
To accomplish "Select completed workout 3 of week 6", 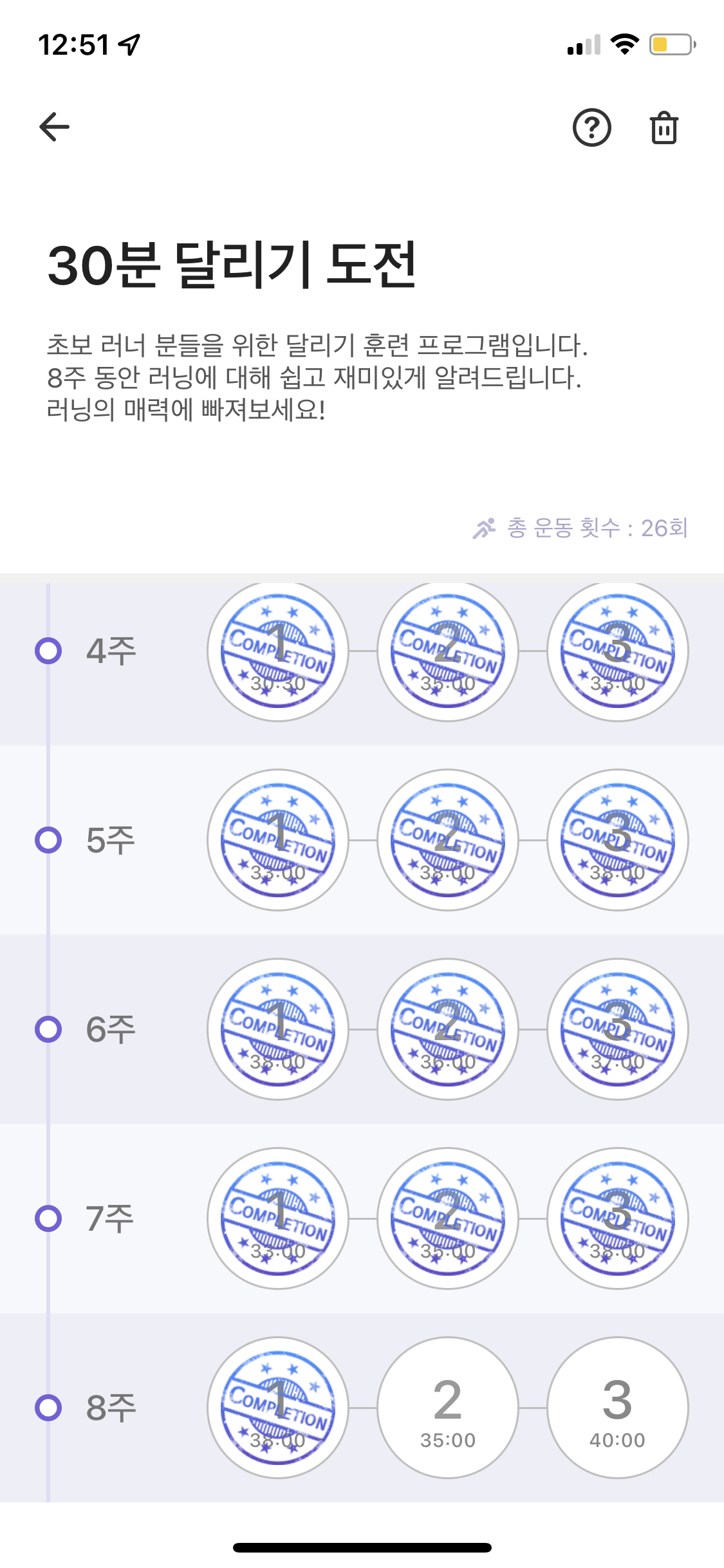I will (x=617, y=1029).
